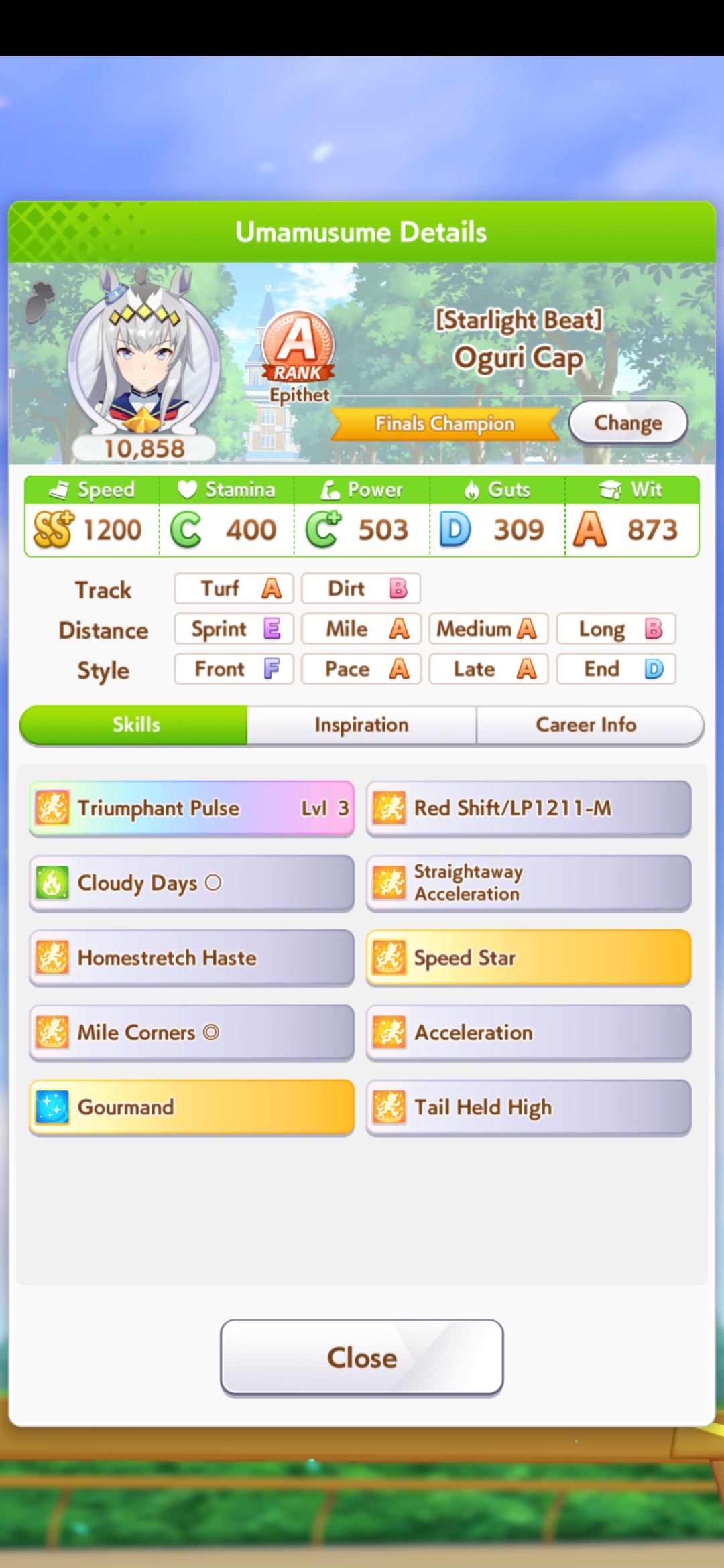Image resolution: width=724 pixels, height=1568 pixels.
Task: Open the Straightaway Acceleration skill
Action: (528, 883)
